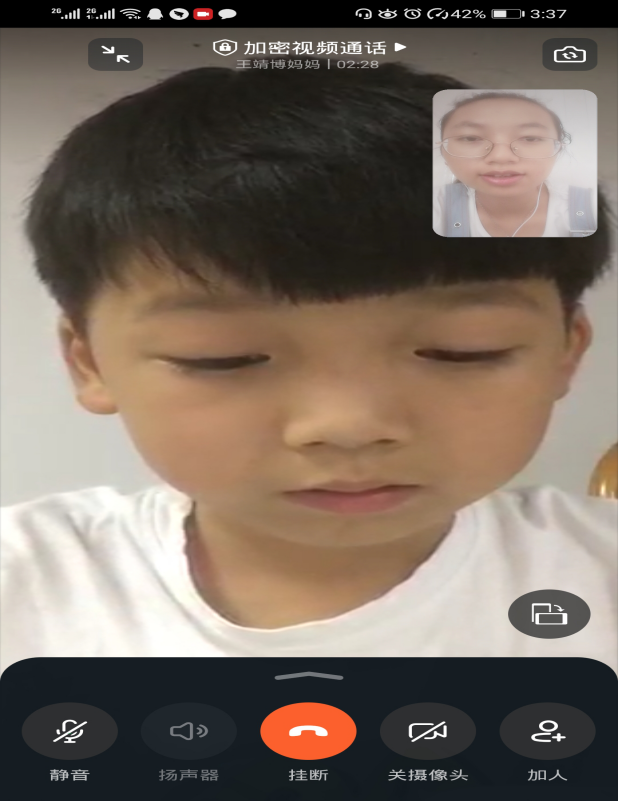Expand the call controls panel handle
The width and height of the screenshot is (618, 801).
click(309, 677)
